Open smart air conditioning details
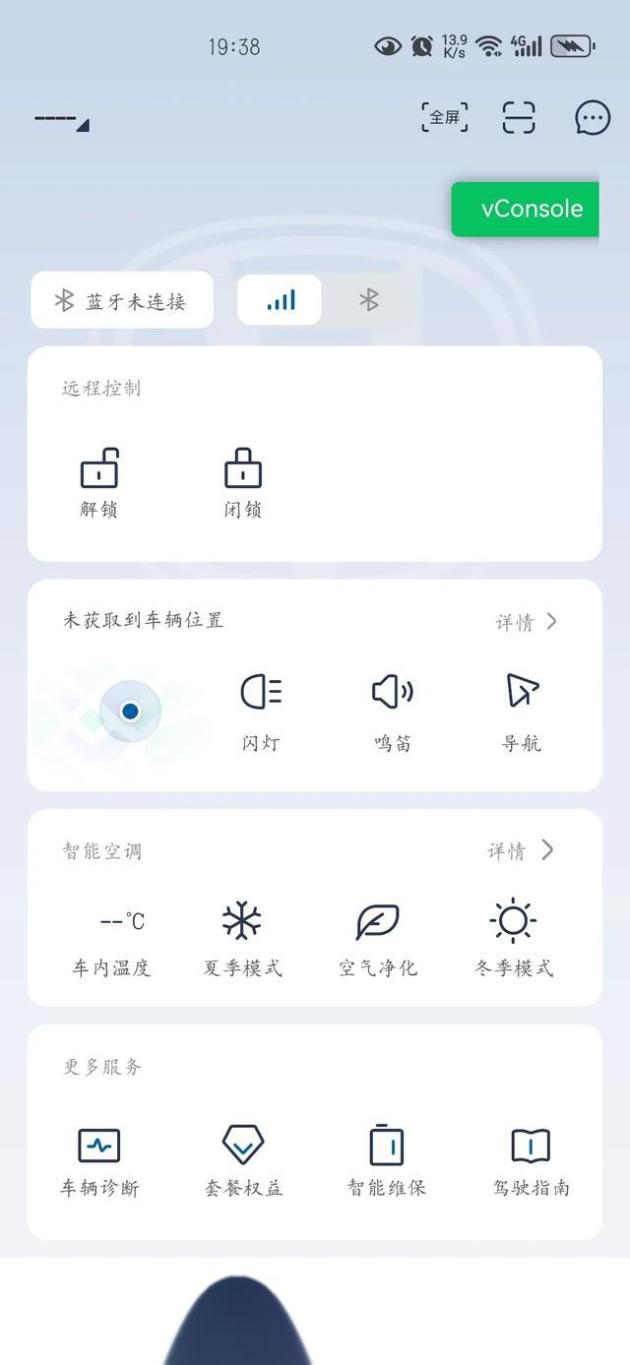Screen dimensions: 630x1365 pyautogui.click(x=520, y=851)
